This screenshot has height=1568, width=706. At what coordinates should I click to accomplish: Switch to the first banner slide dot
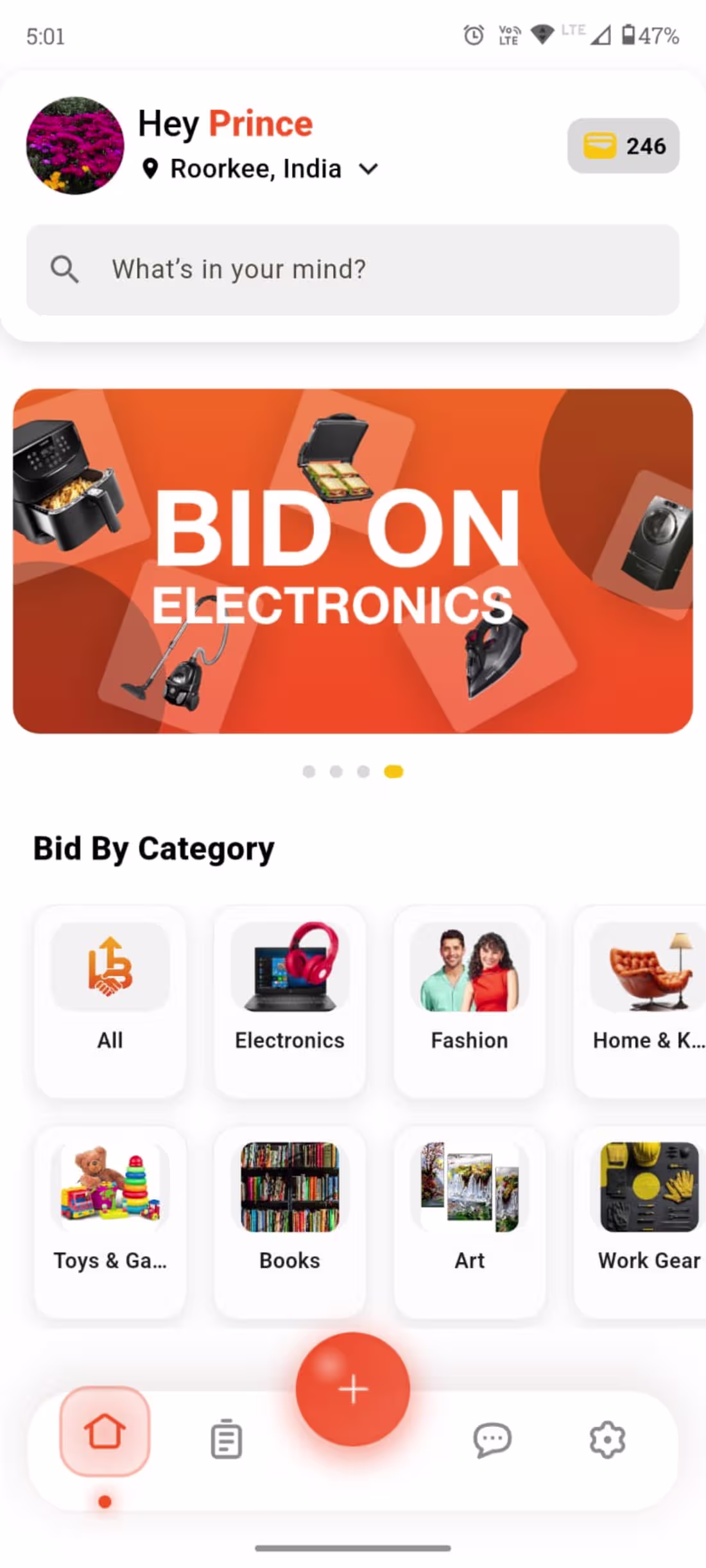[x=309, y=772]
